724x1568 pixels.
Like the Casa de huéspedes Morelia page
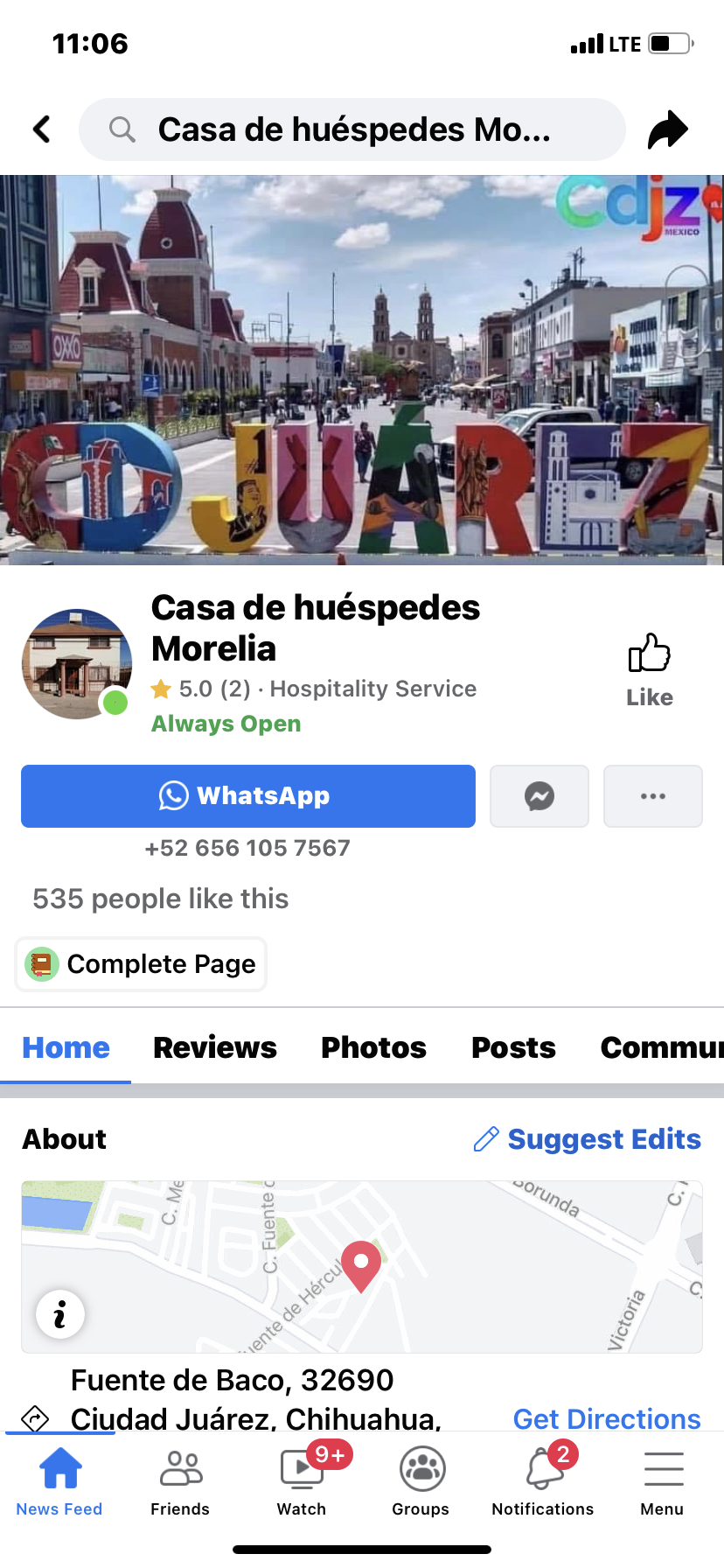click(x=650, y=669)
